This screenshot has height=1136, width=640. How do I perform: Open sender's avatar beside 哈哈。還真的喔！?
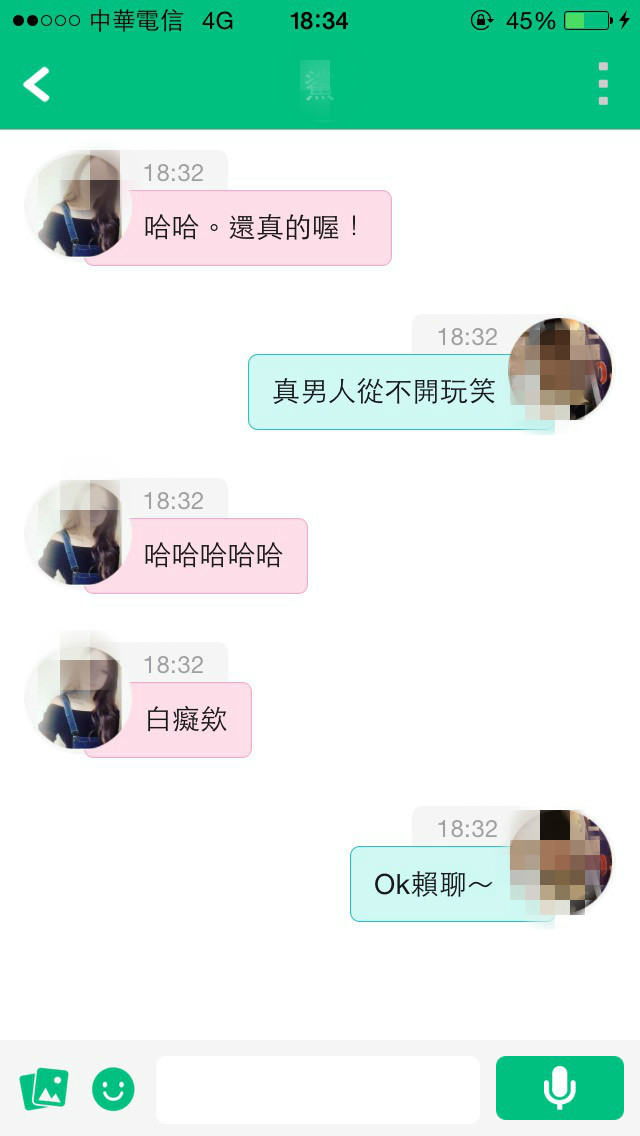(x=77, y=204)
